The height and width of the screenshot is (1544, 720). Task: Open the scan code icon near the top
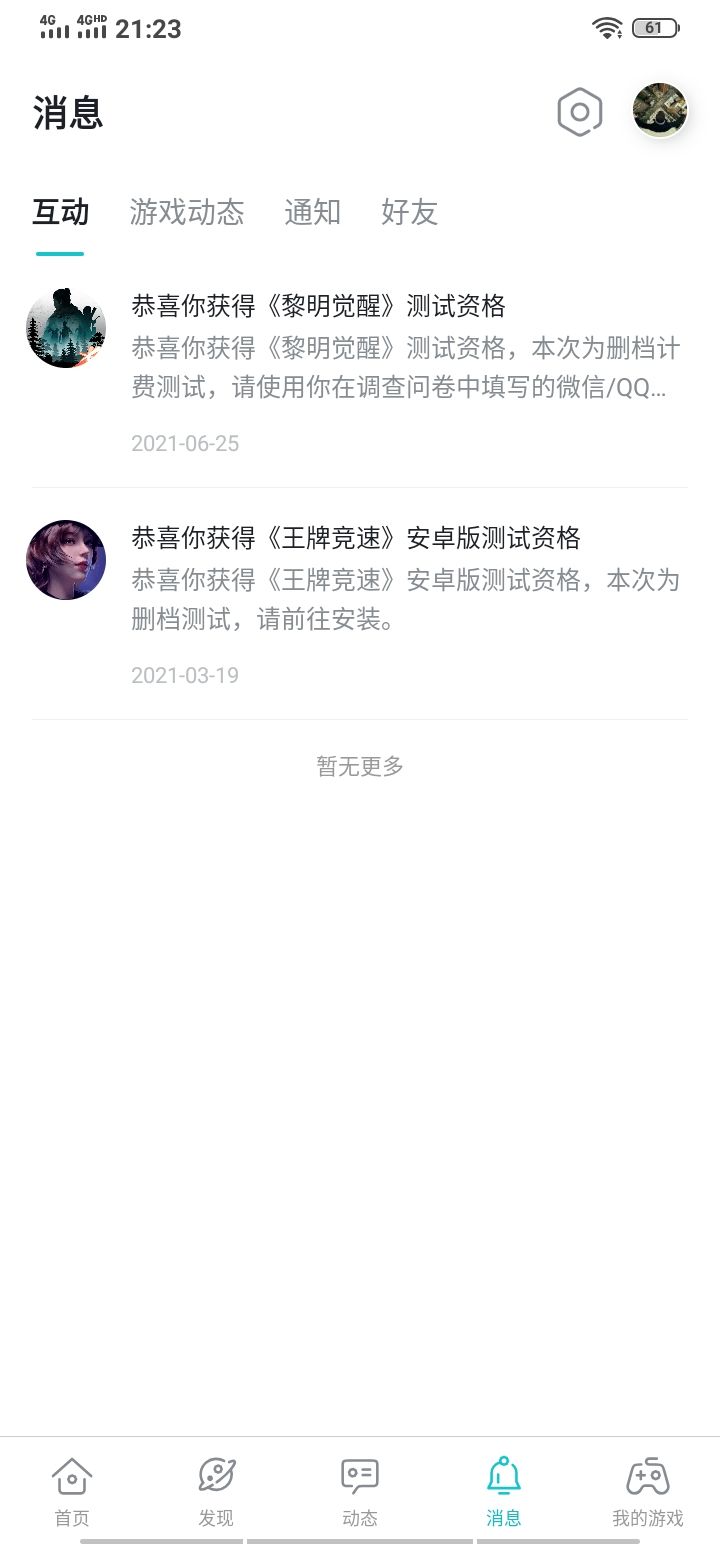click(578, 111)
